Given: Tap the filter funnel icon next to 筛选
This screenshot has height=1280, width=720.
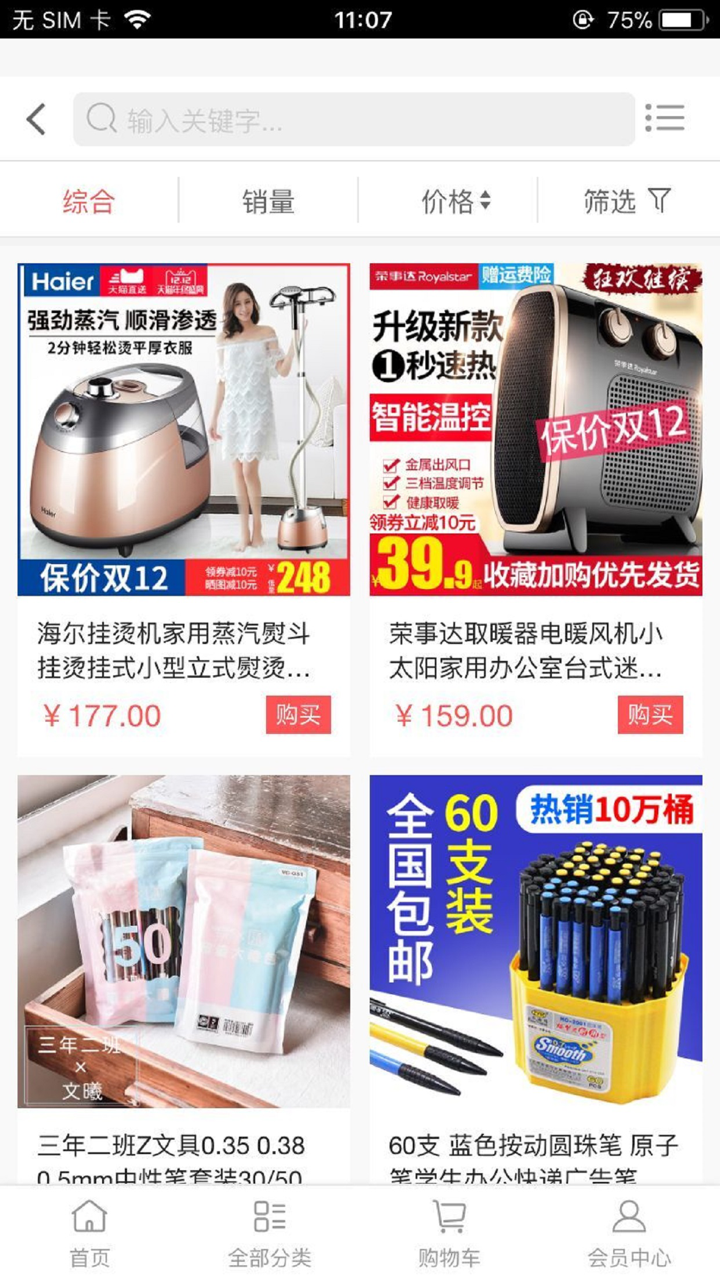Looking at the screenshot, I should pyautogui.click(x=660, y=200).
